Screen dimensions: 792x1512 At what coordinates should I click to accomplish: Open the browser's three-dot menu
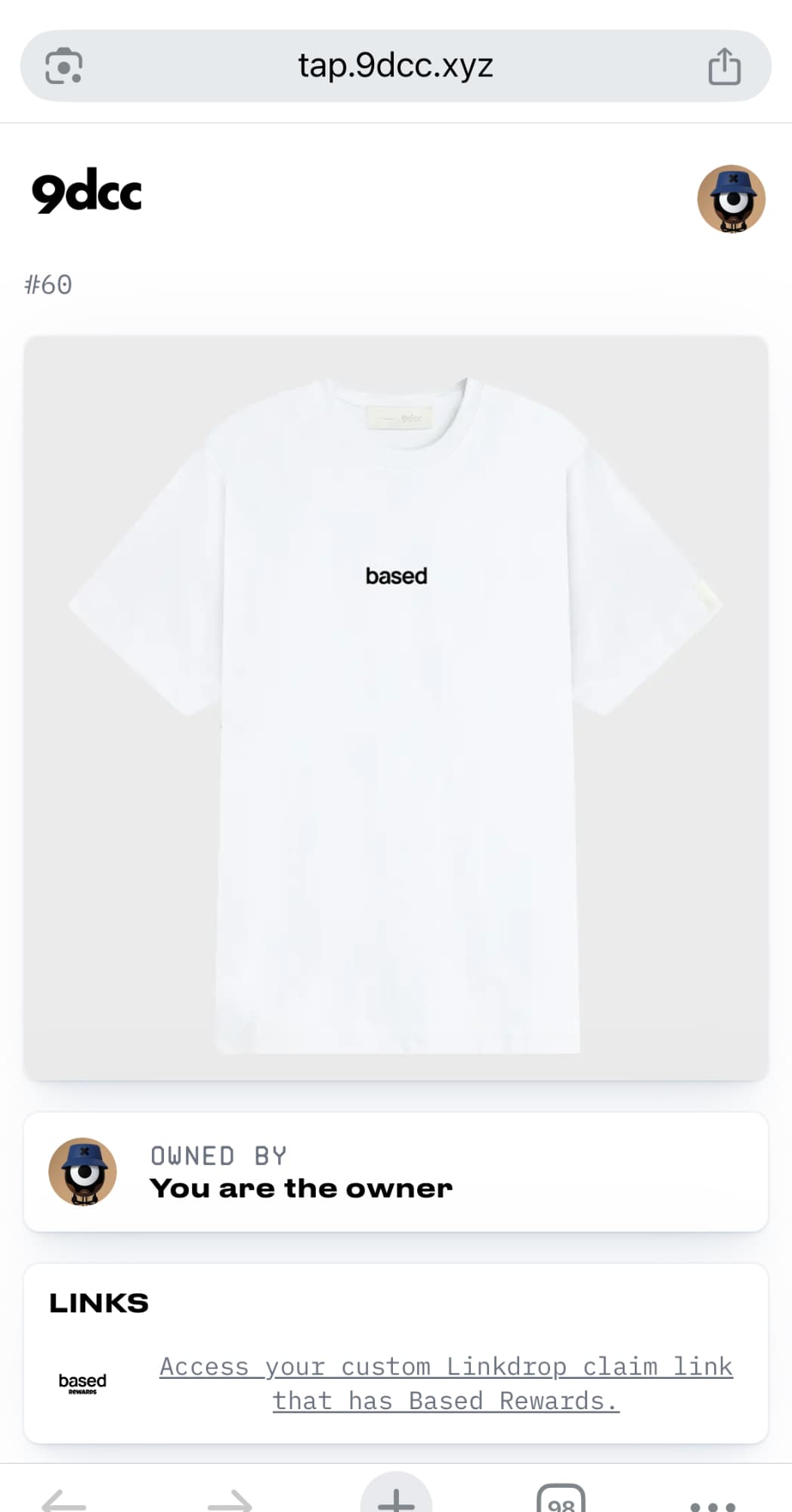tap(713, 1504)
